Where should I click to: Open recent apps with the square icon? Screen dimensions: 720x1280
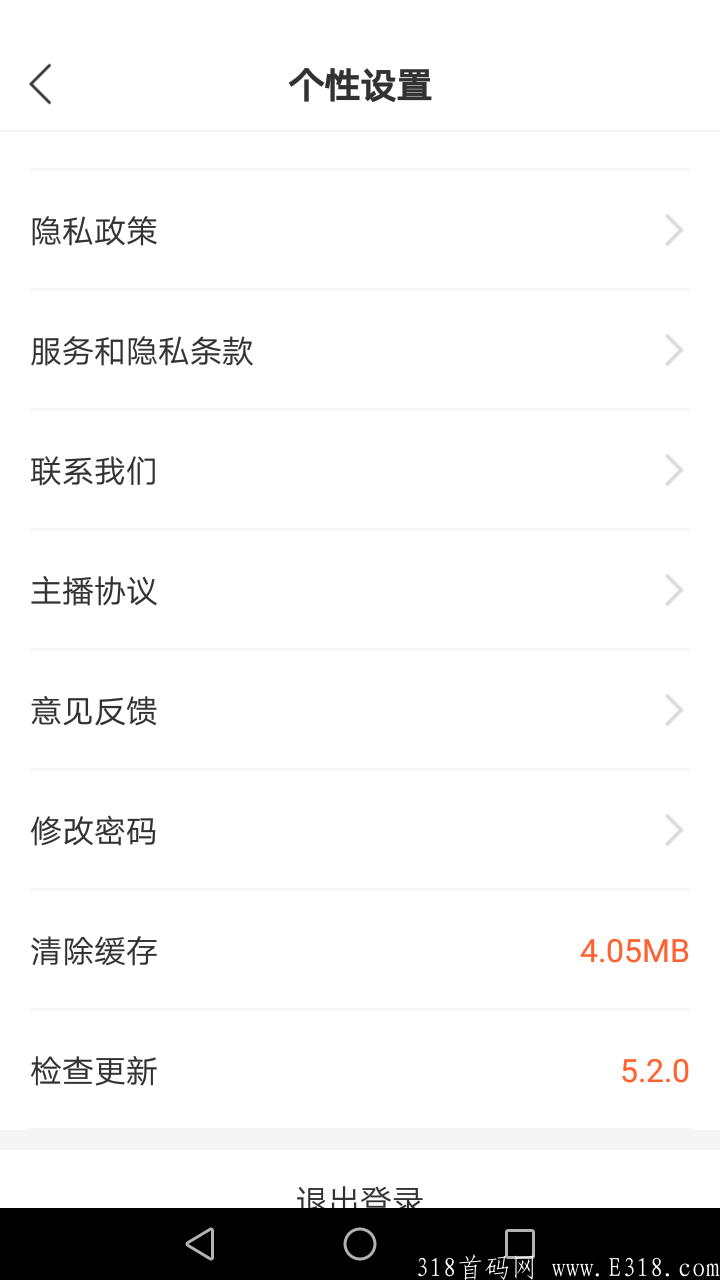pos(520,1245)
